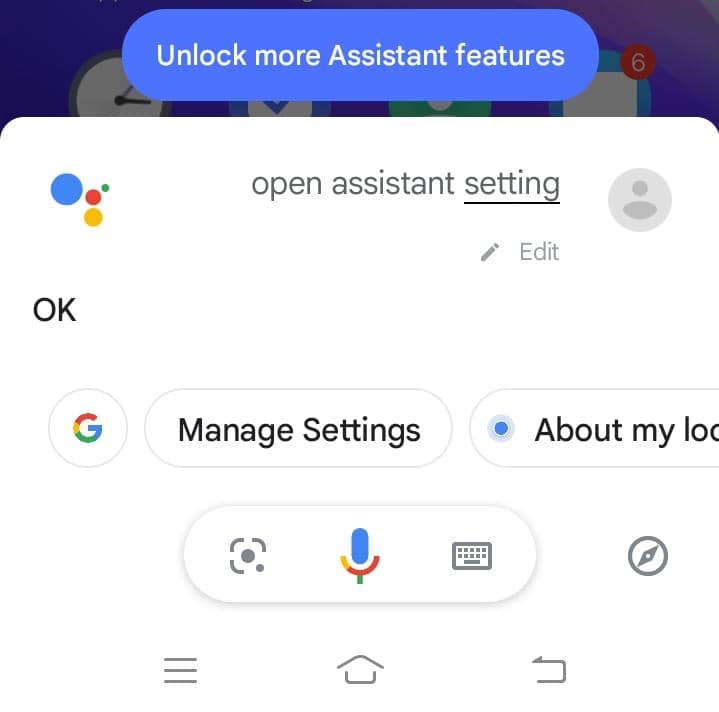Screen dimensions: 719x712
Task: Open the account profile avatar
Action: click(x=639, y=200)
